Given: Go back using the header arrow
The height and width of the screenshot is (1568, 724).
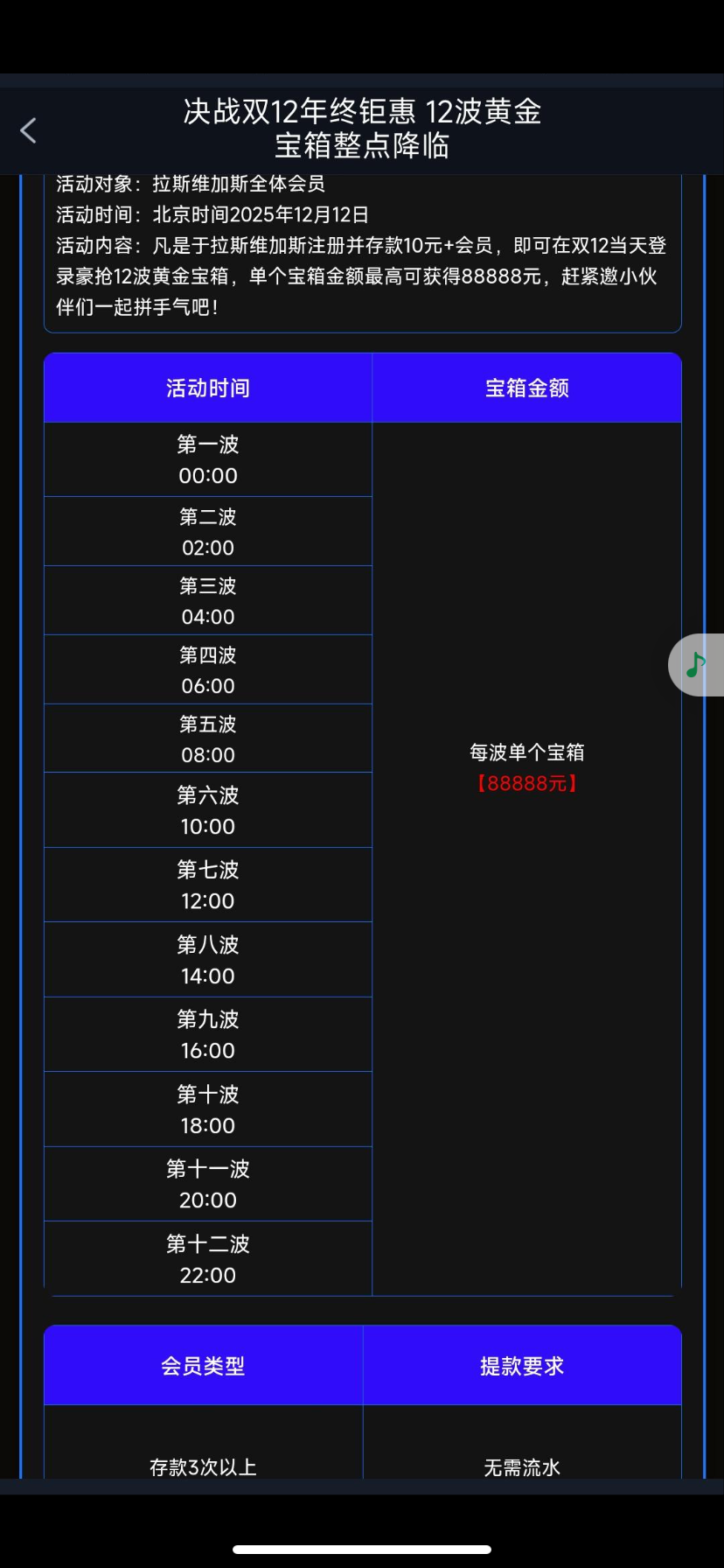Looking at the screenshot, I should coord(28,130).
